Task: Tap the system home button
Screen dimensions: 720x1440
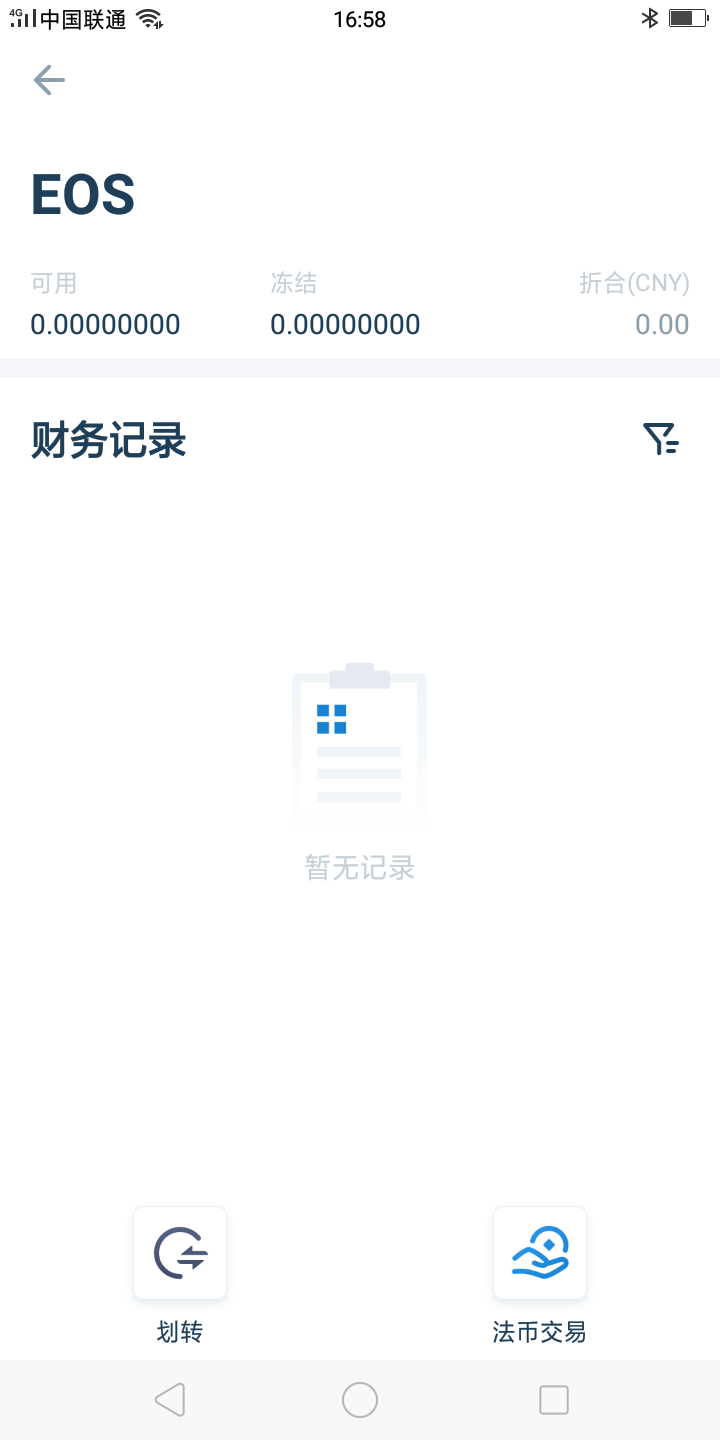Action: click(x=360, y=1400)
